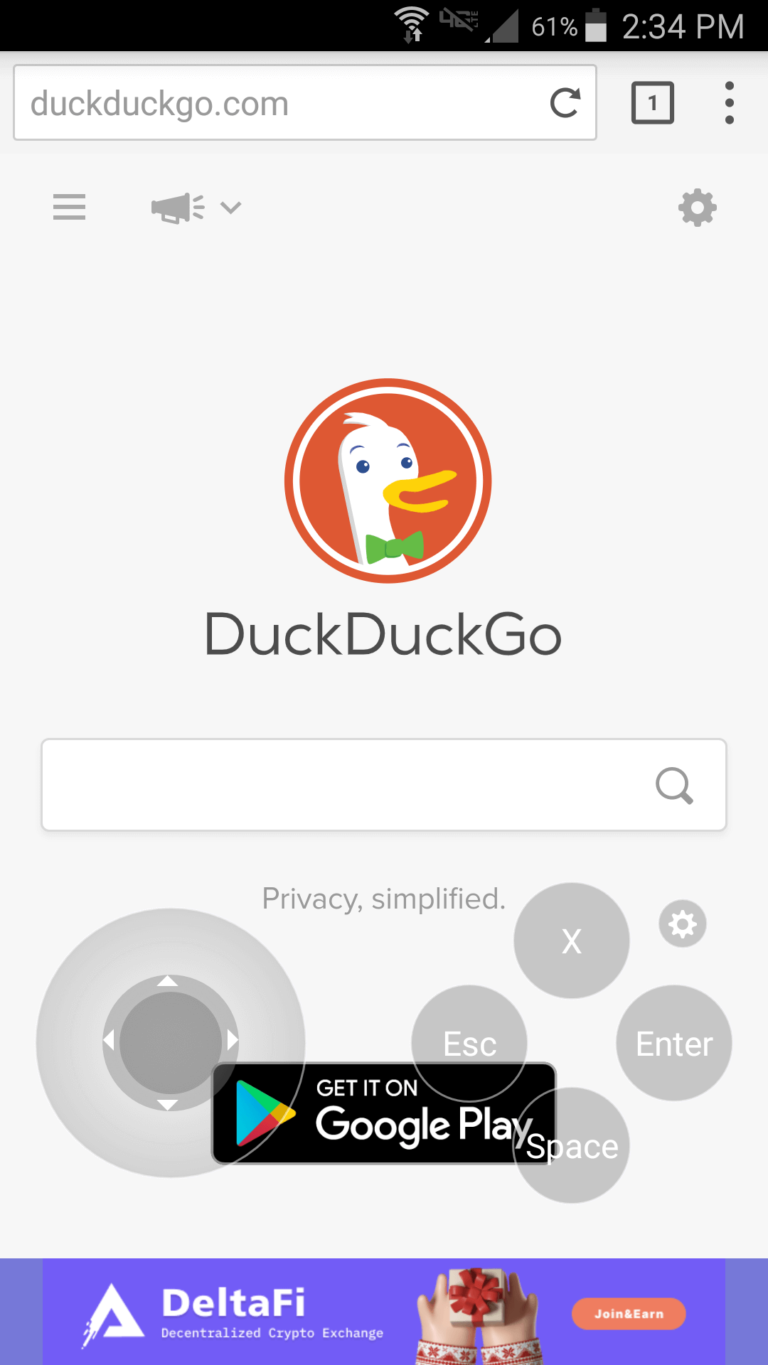
Task: Tap the search magnifier icon
Action: point(674,786)
